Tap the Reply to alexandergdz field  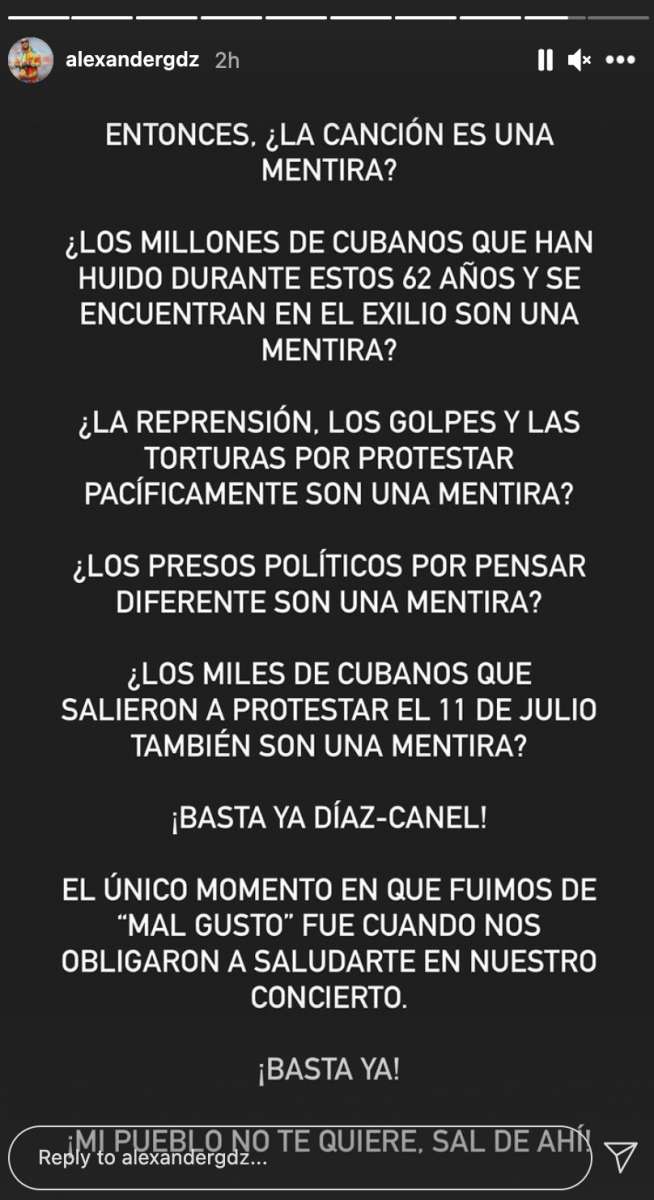pyautogui.click(x=300, y=1157)
